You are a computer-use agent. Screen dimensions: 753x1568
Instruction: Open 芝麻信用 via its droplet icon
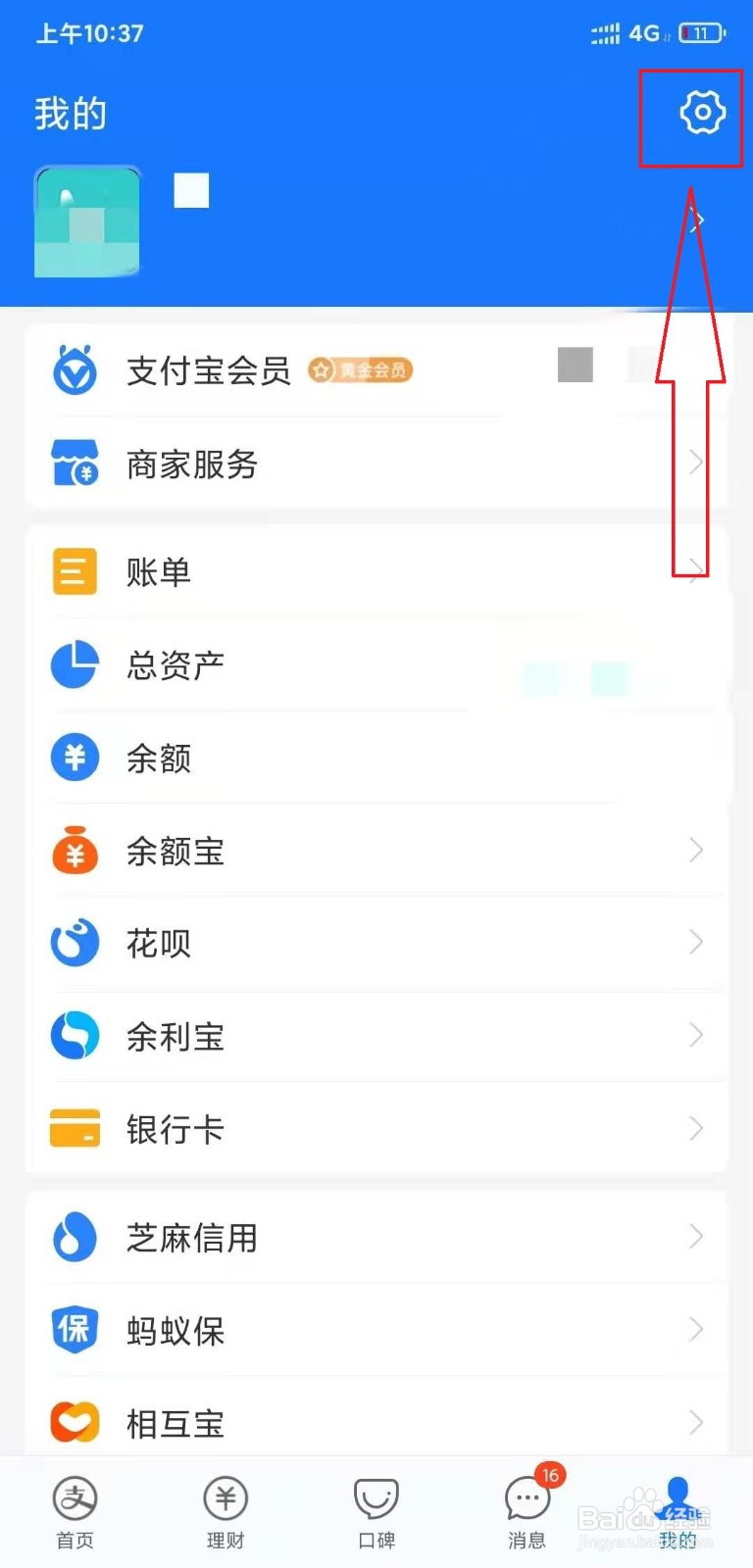pos(75,1237)
